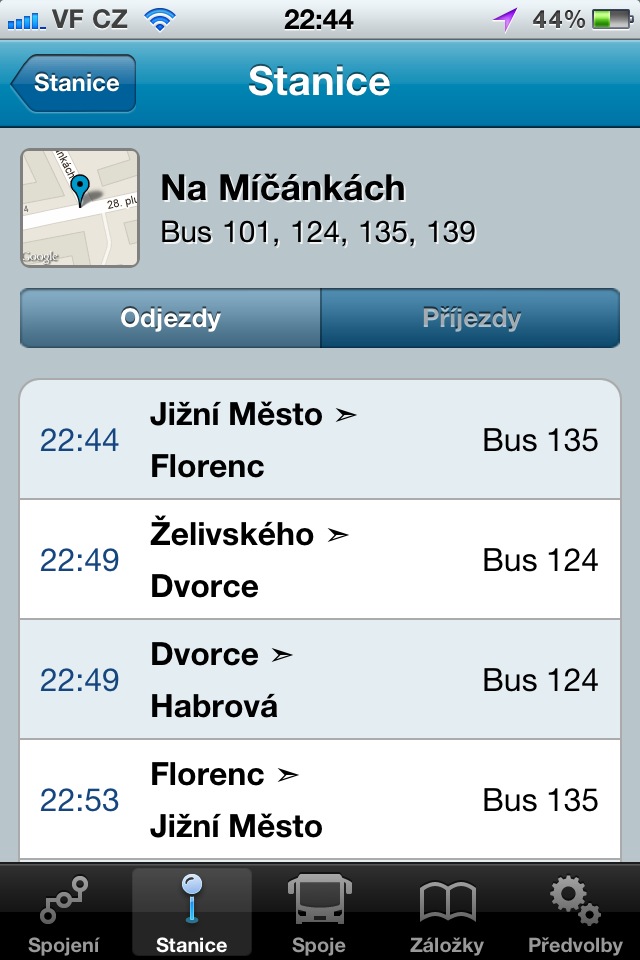Go to the Spoje tab

(318, 914)
